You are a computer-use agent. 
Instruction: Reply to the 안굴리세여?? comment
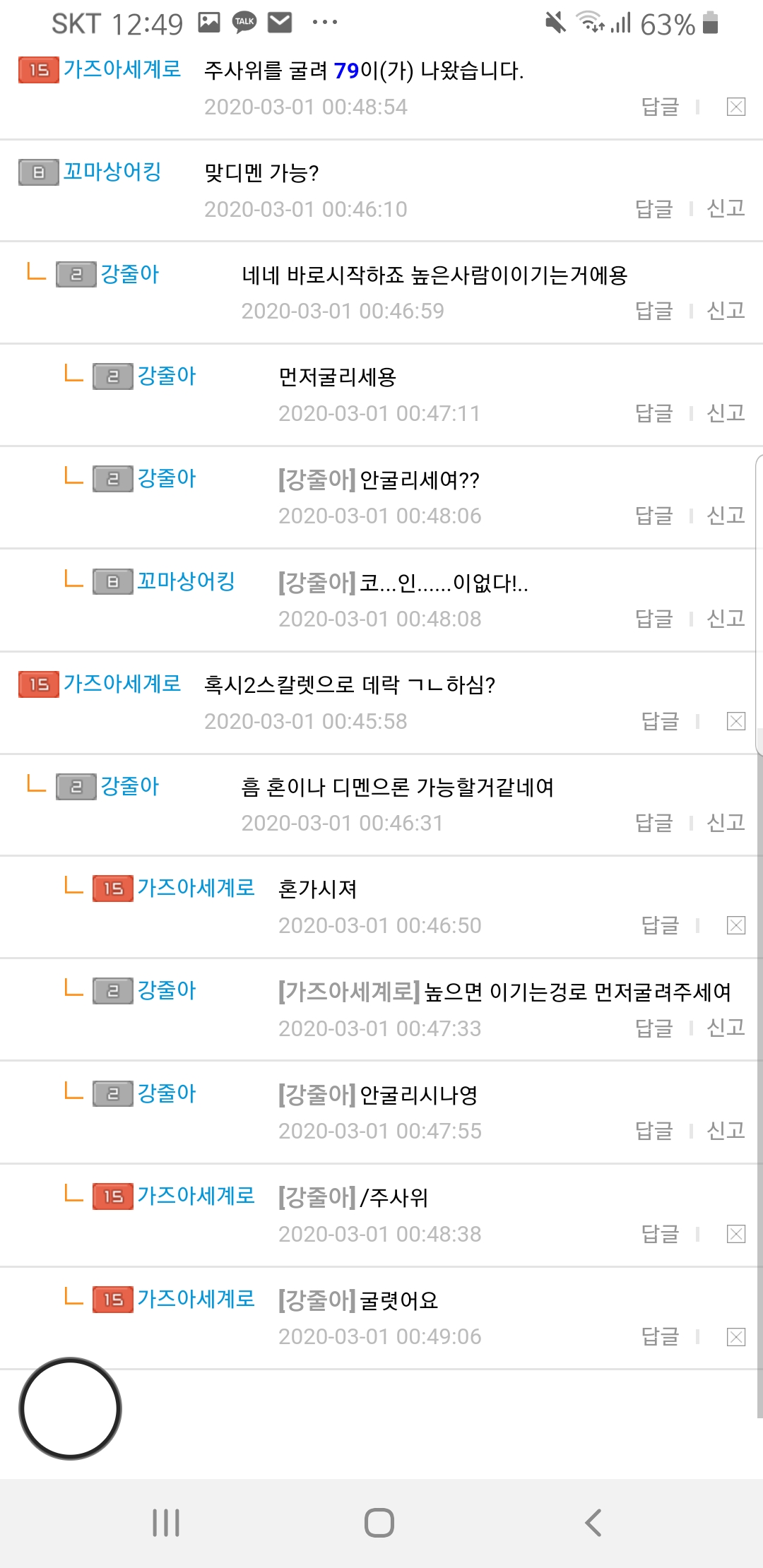click(x=654, y=516)
